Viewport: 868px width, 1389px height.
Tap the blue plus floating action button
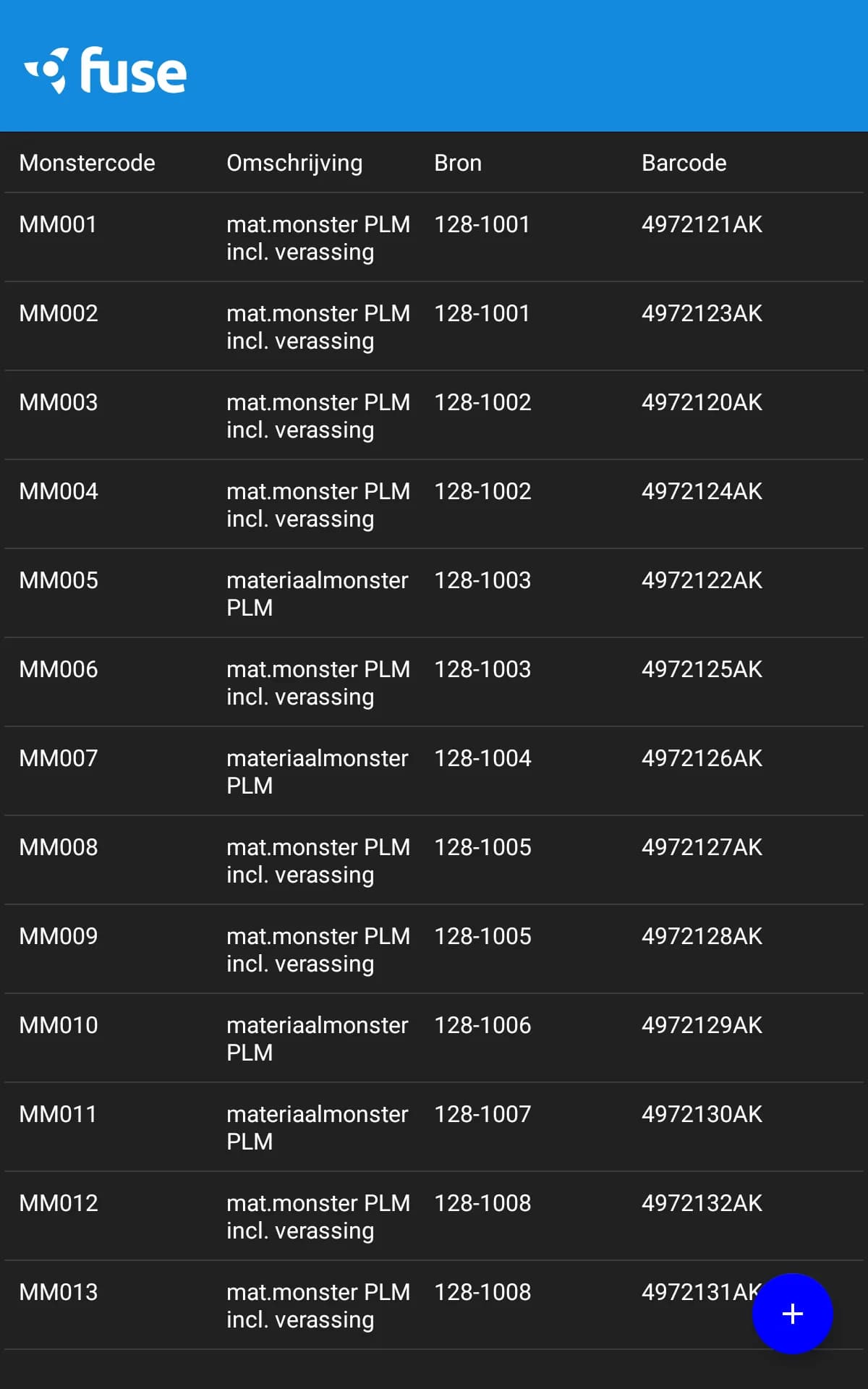pos(793,1314)
